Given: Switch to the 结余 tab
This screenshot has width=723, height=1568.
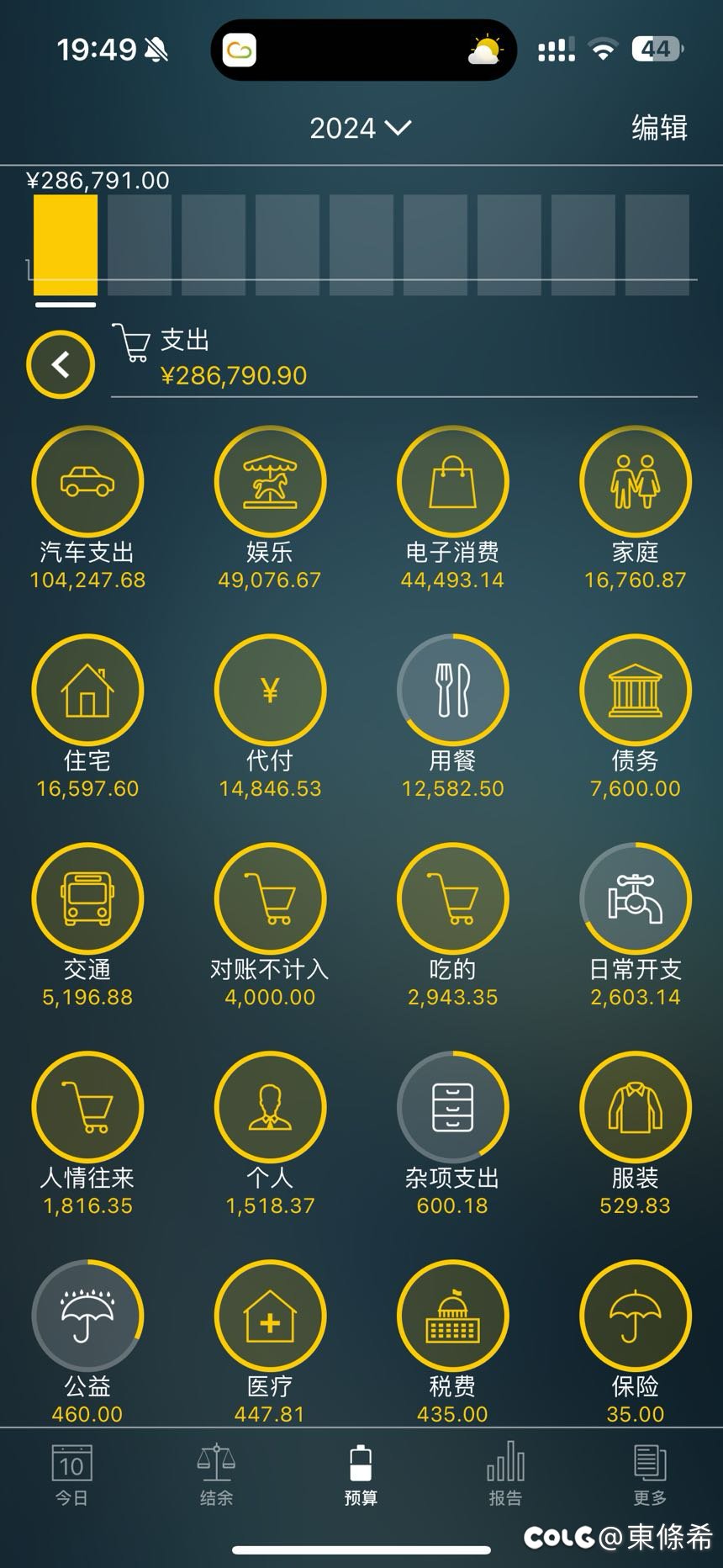Looking at the screenshot, I should pyautogui.click(x=216, y=1475).
